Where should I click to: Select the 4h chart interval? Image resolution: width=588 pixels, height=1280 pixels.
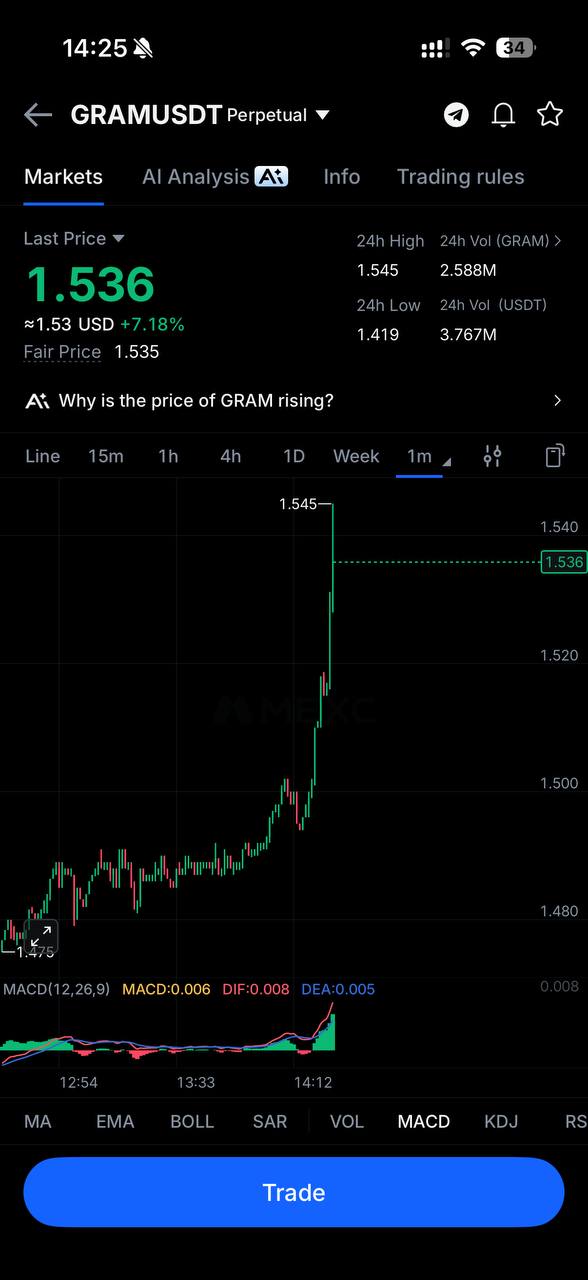pyautogui.click(x=231, y=456)
